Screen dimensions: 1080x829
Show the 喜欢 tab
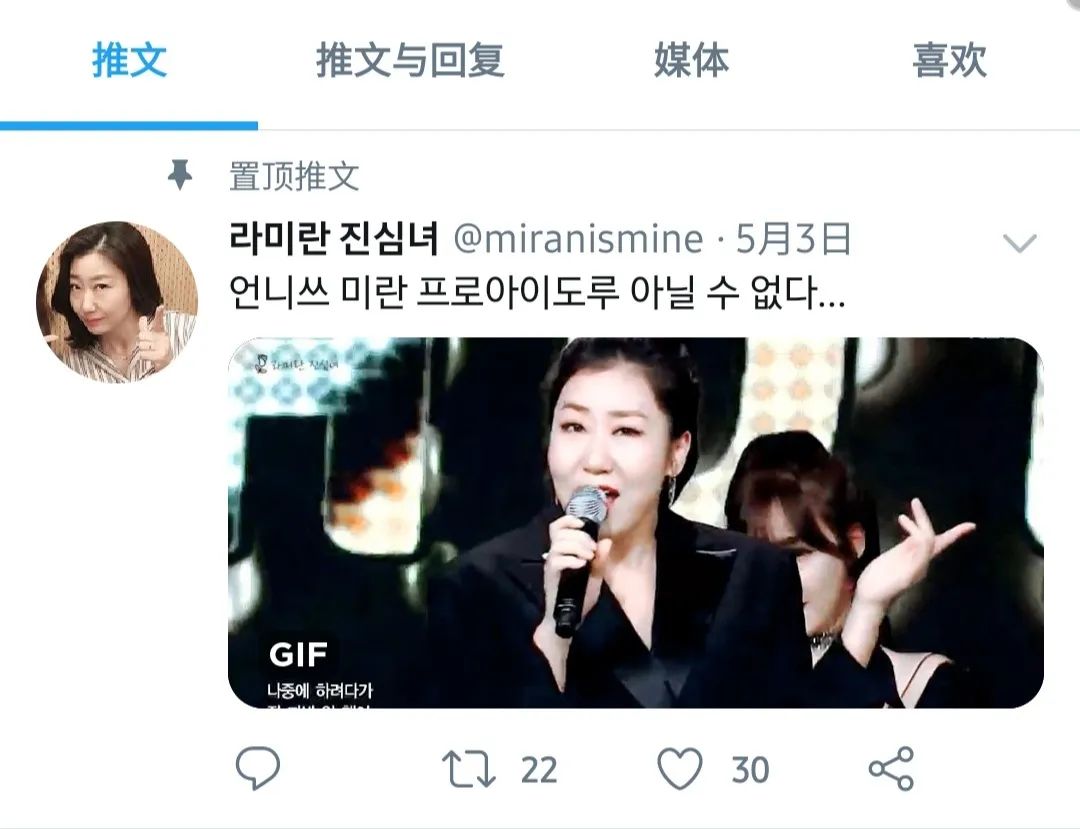pyautogui.click(x=949, y=62)
